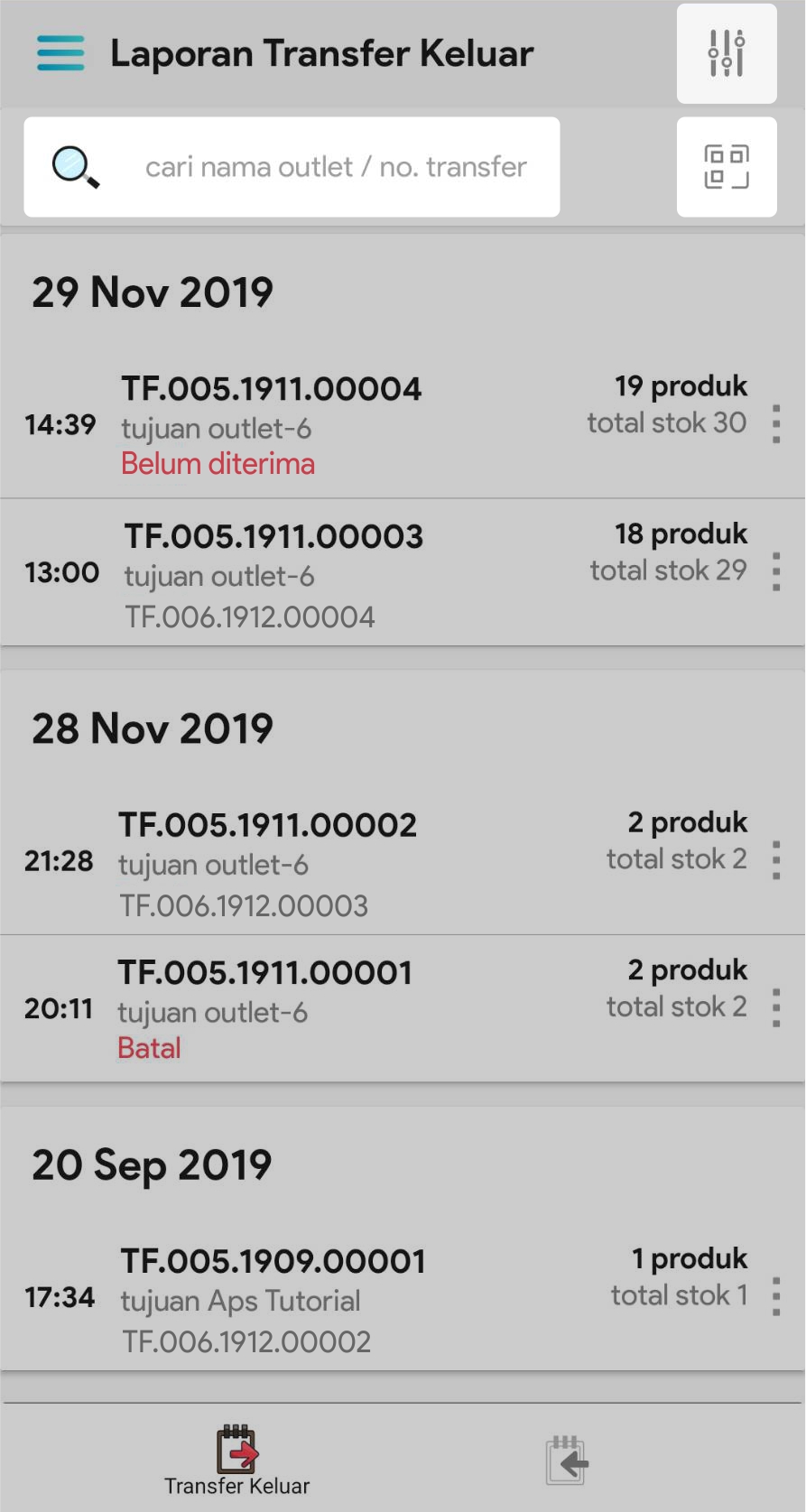Select transfer TF.005.1911.00002
Image resolution: width=806 pixels, height=1512 pixels.
361,862
